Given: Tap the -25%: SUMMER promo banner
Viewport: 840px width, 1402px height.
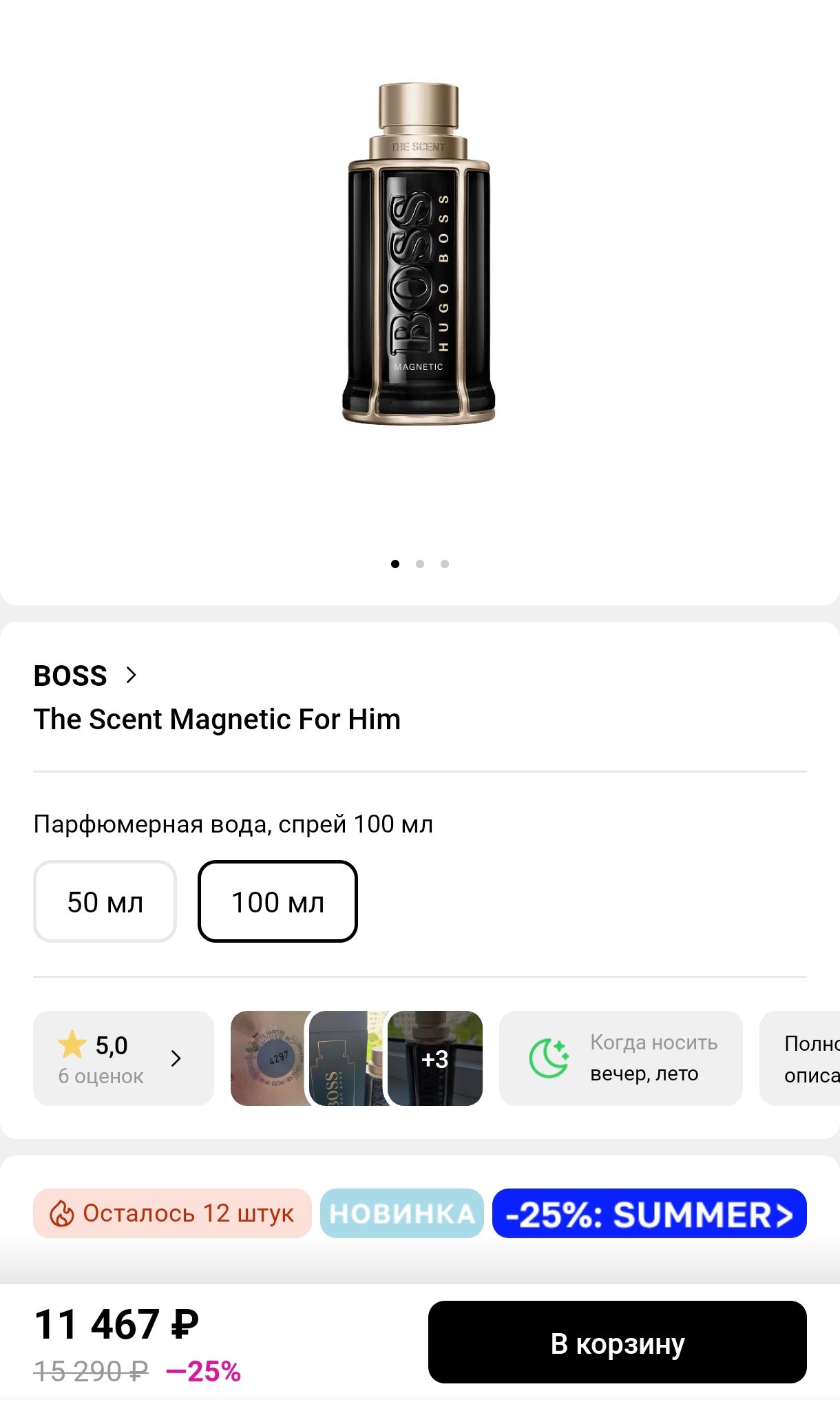Looking at the screenshot, I should click(x=649, y=1213).
